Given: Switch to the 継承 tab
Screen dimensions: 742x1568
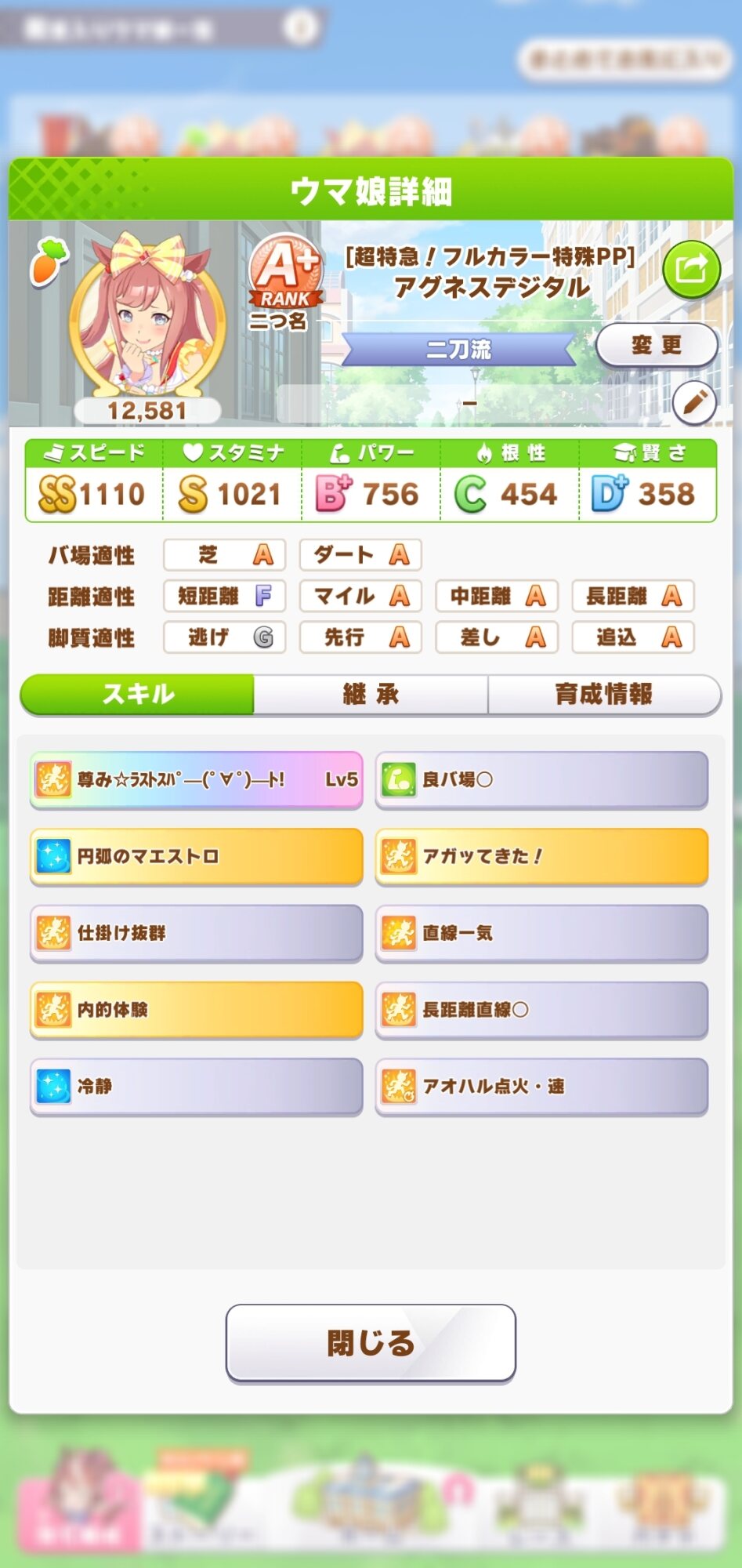Looking at the screenshot, I should 371,694.
